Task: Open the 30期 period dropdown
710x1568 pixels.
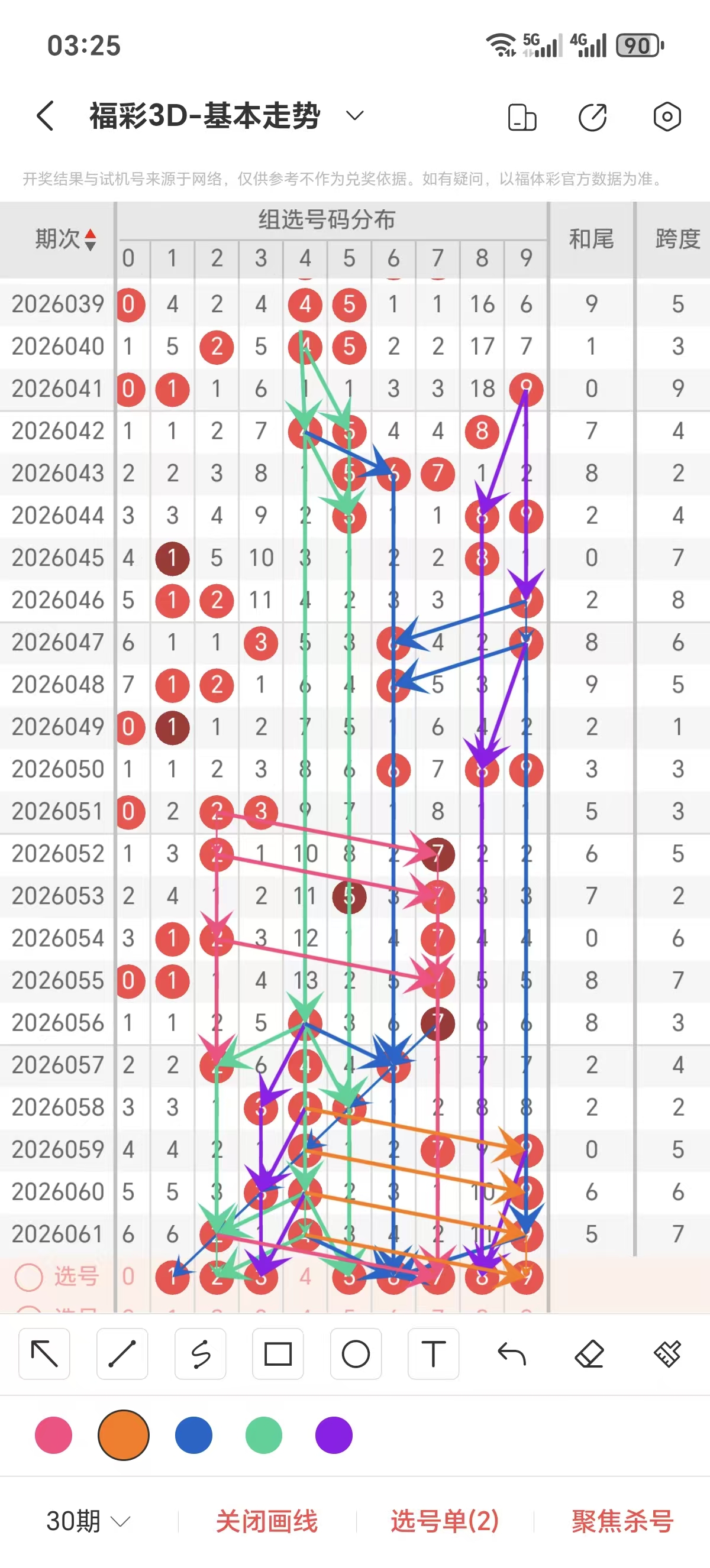Action: (x=88, y=1521)
